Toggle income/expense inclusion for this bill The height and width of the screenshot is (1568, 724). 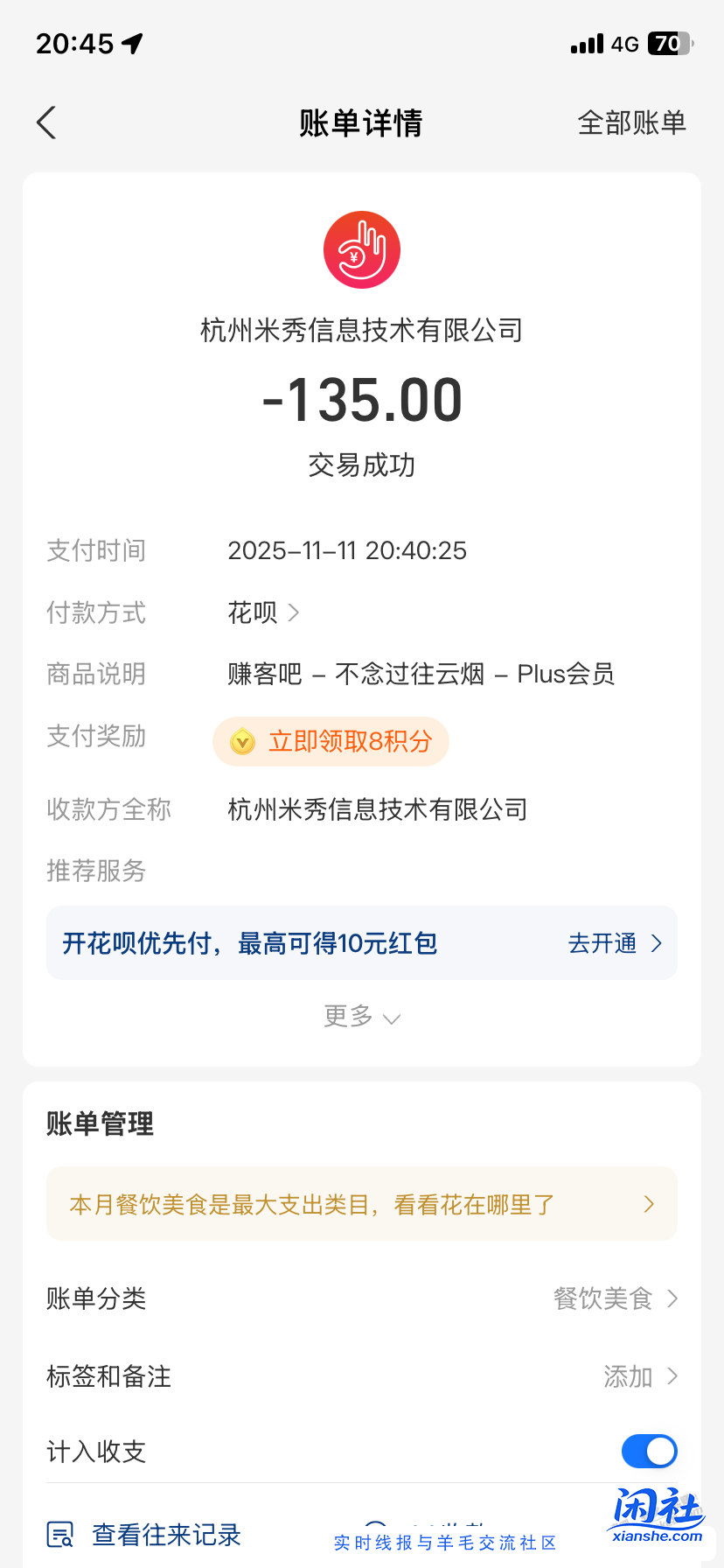point(649,1451)
